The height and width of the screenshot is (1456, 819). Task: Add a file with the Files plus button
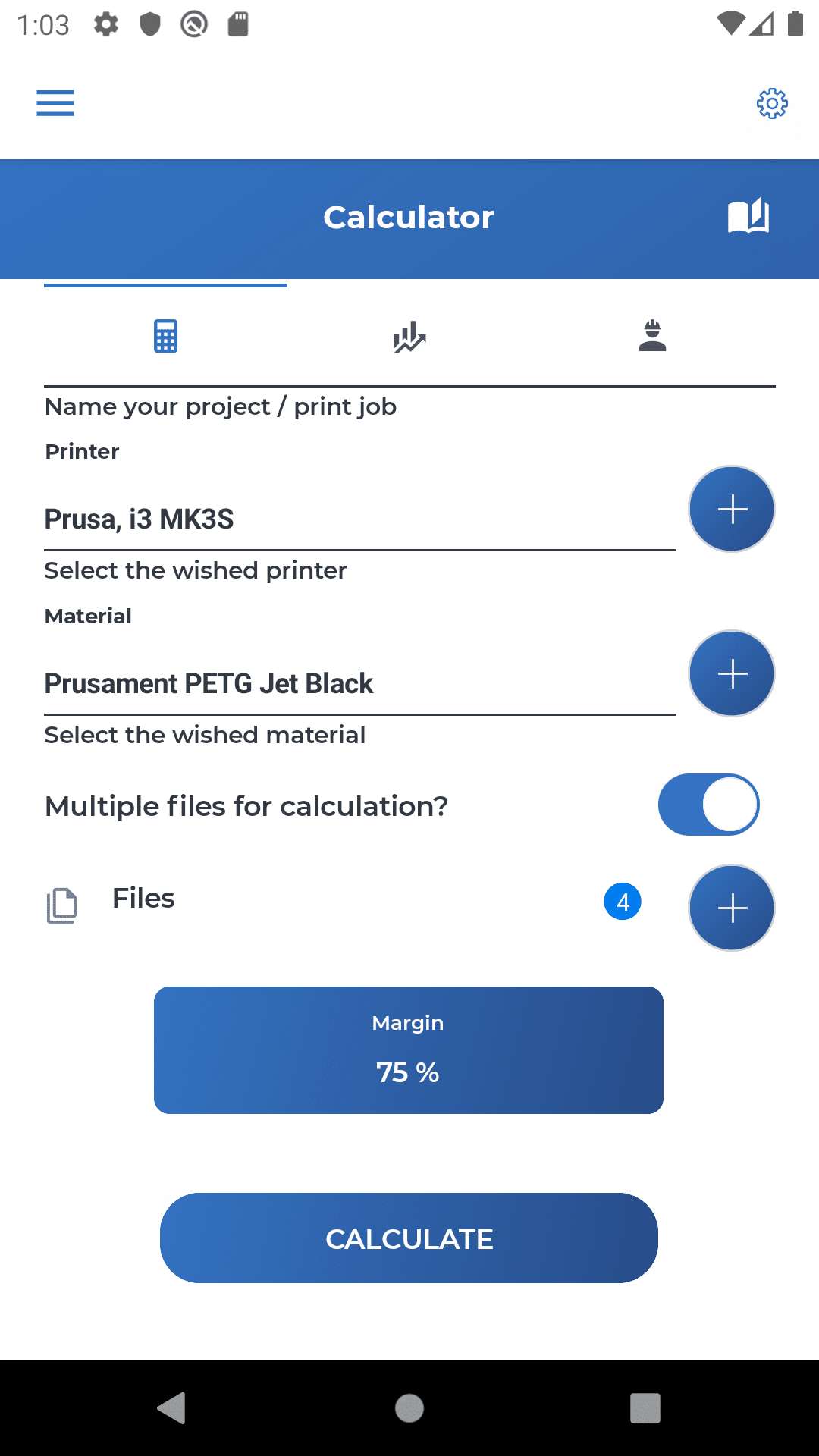pos(732,908)
